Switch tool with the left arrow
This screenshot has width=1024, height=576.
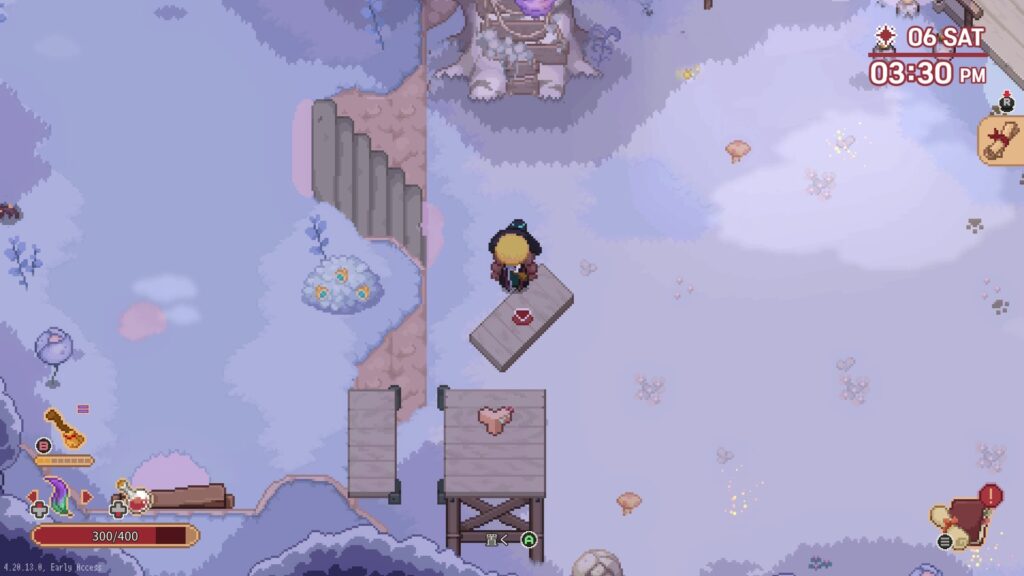[32, 497]
